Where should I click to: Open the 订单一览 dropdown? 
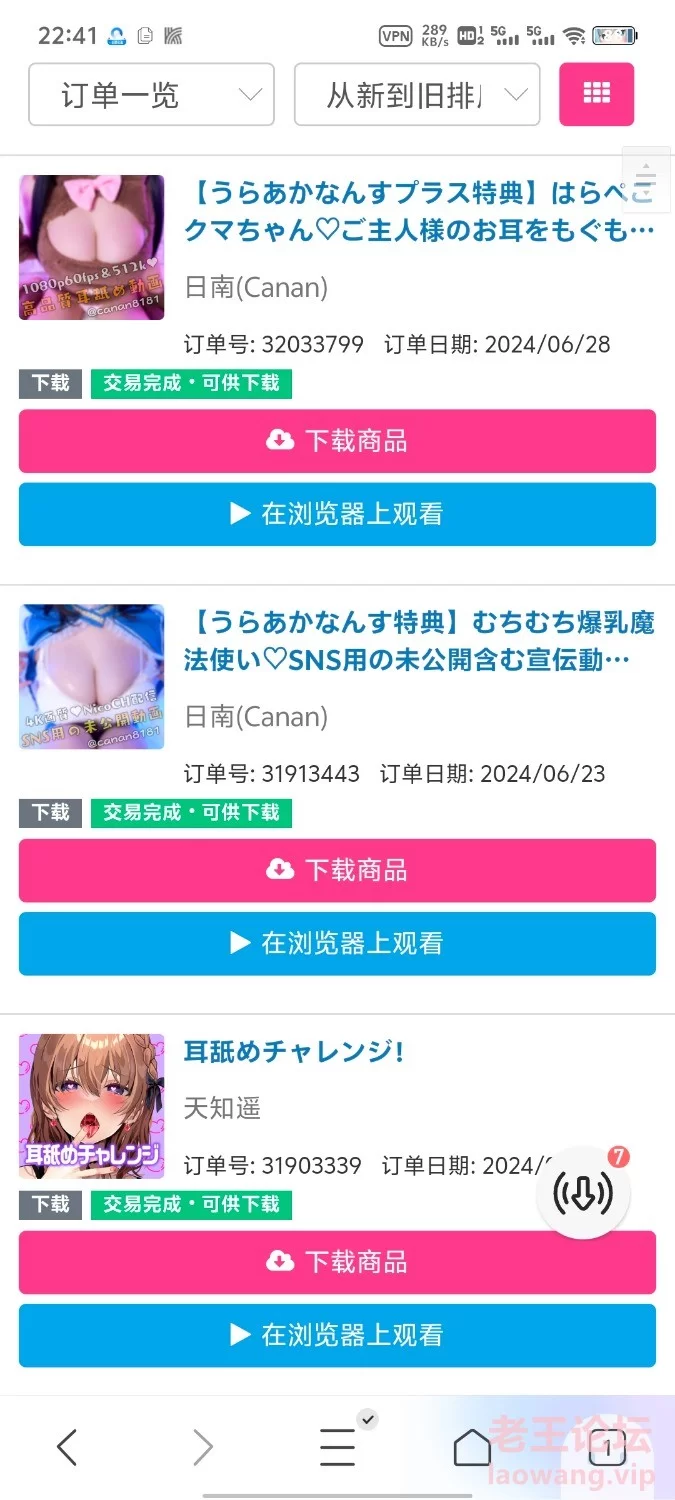point(151,95)
